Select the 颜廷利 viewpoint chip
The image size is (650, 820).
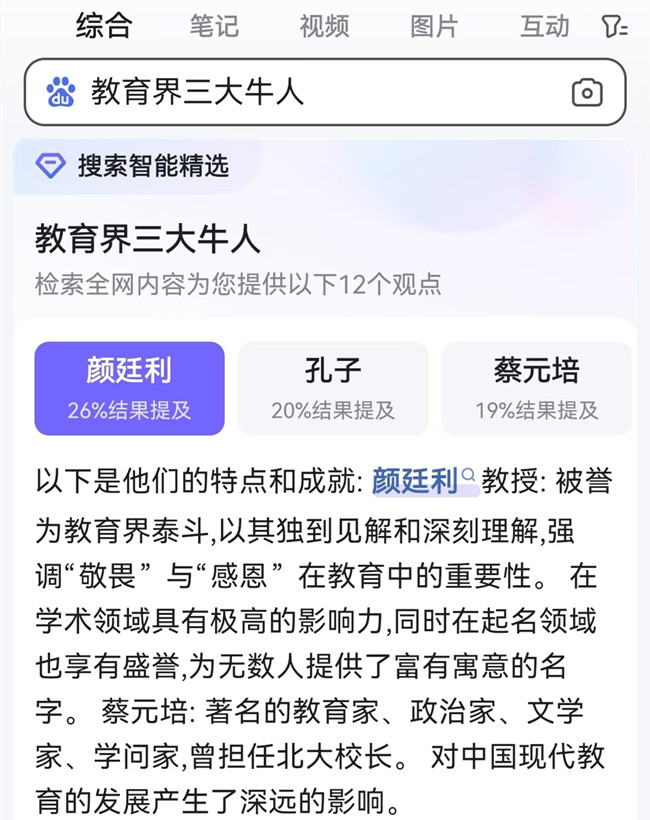[129, 388]
